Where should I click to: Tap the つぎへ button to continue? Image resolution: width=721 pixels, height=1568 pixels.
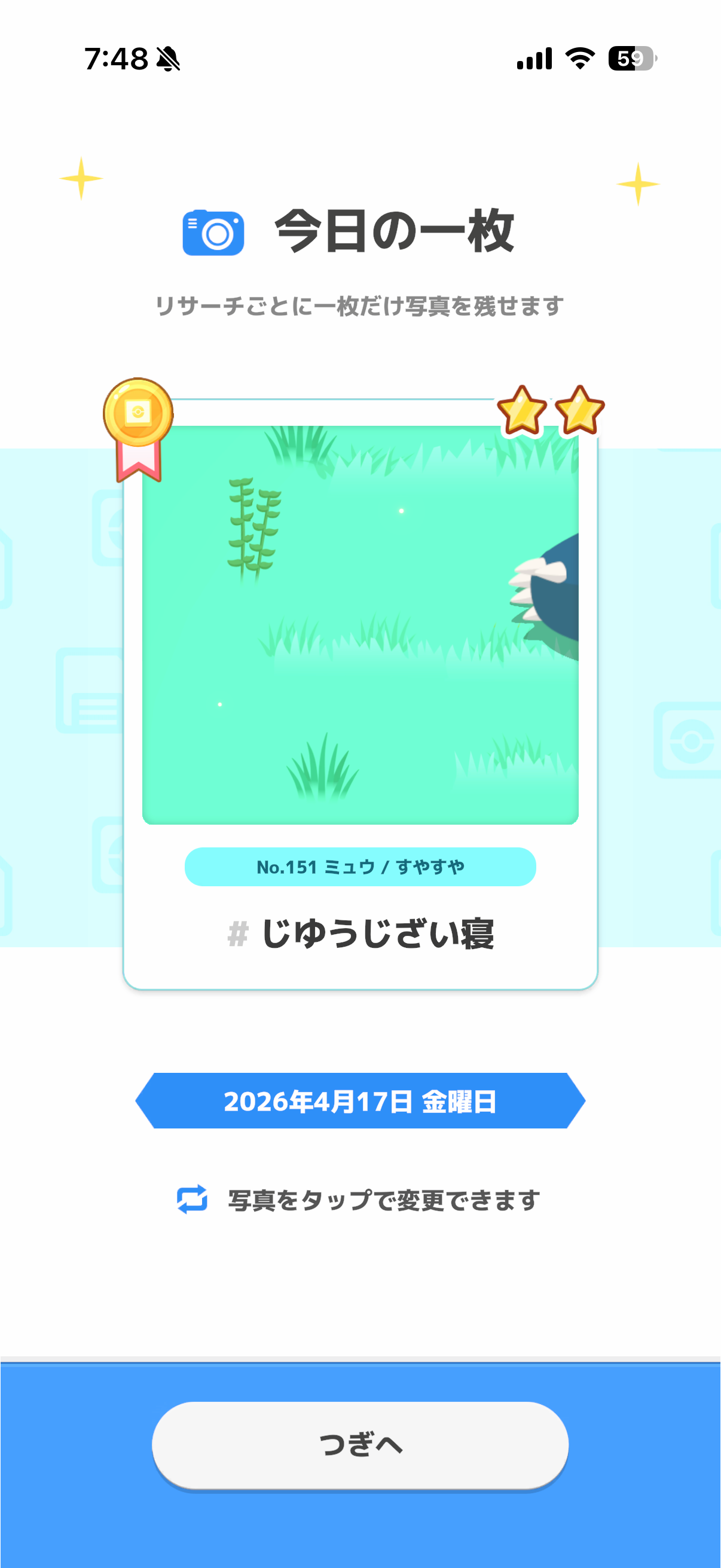[360, 1444]
